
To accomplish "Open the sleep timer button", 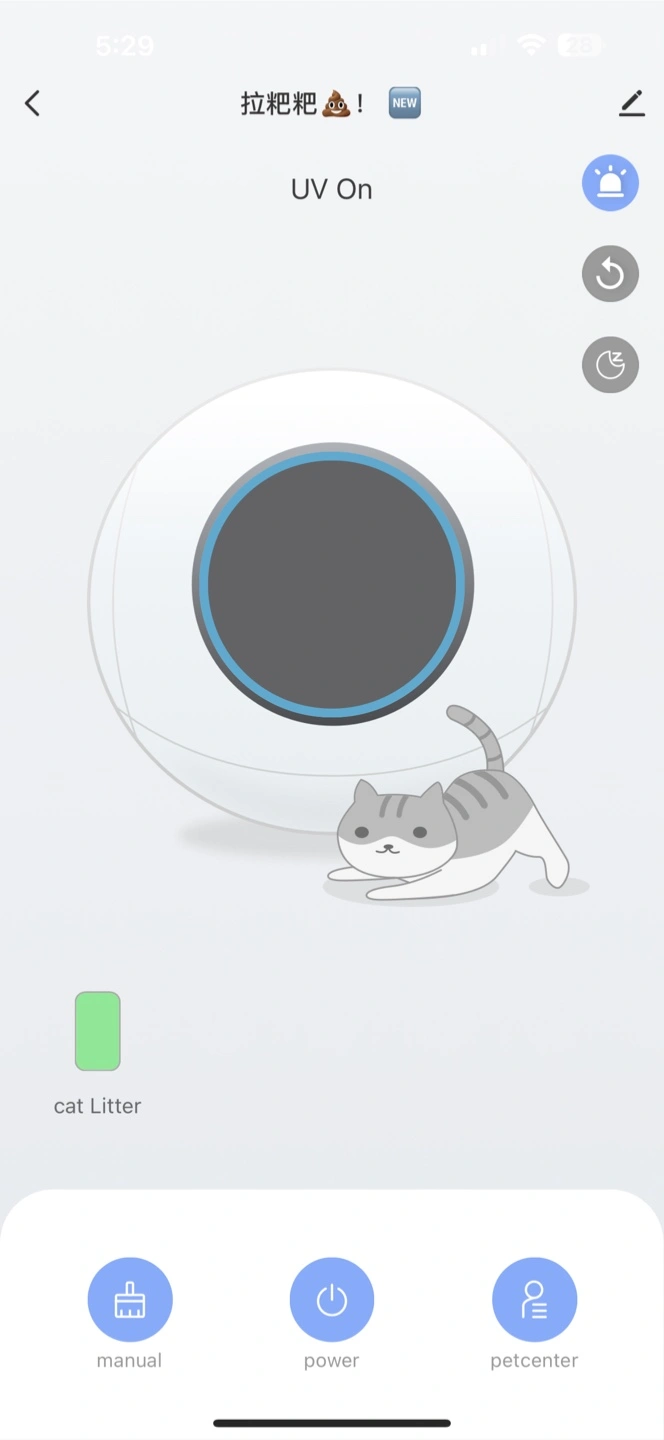I will 610,365.
